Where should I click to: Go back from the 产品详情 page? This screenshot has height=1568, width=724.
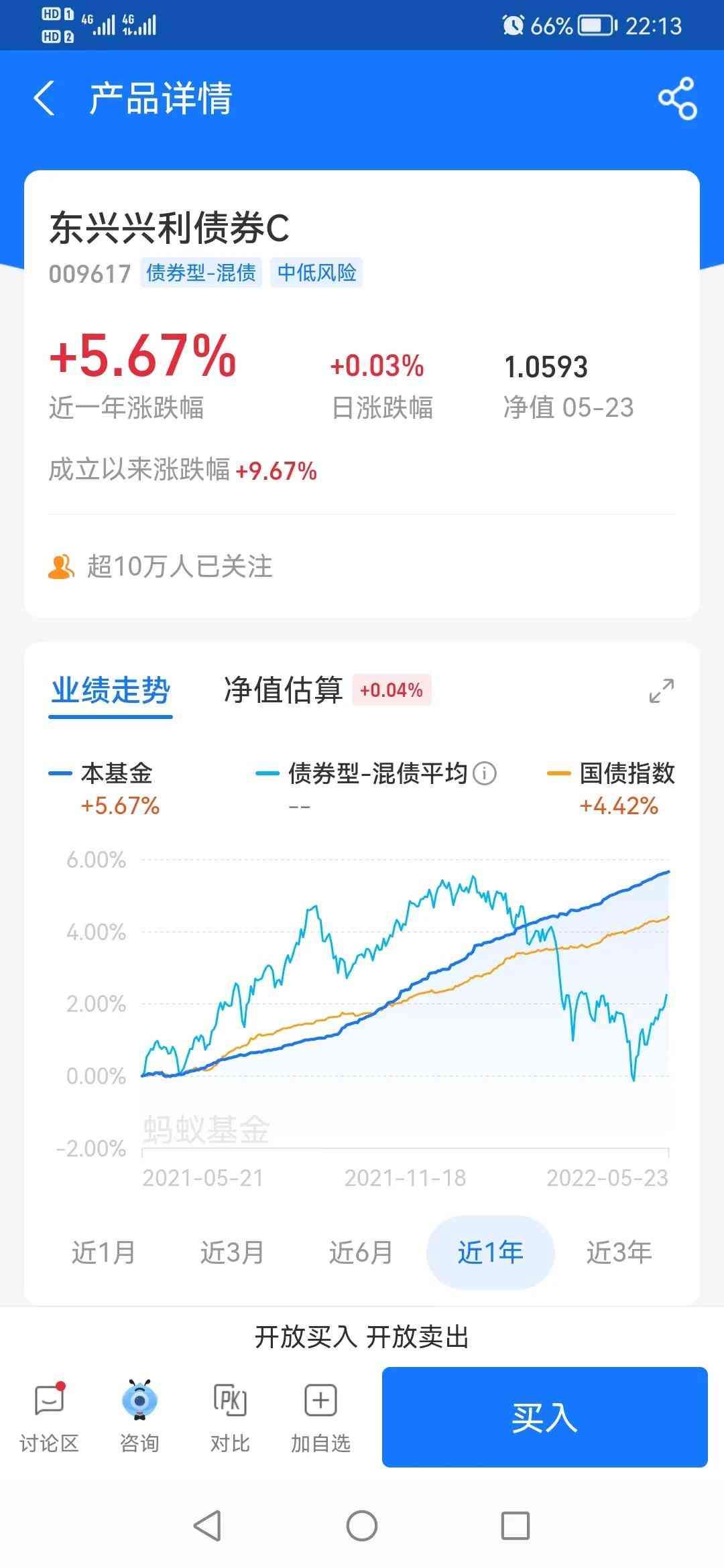pyautogui.click(x=44, y=99)
